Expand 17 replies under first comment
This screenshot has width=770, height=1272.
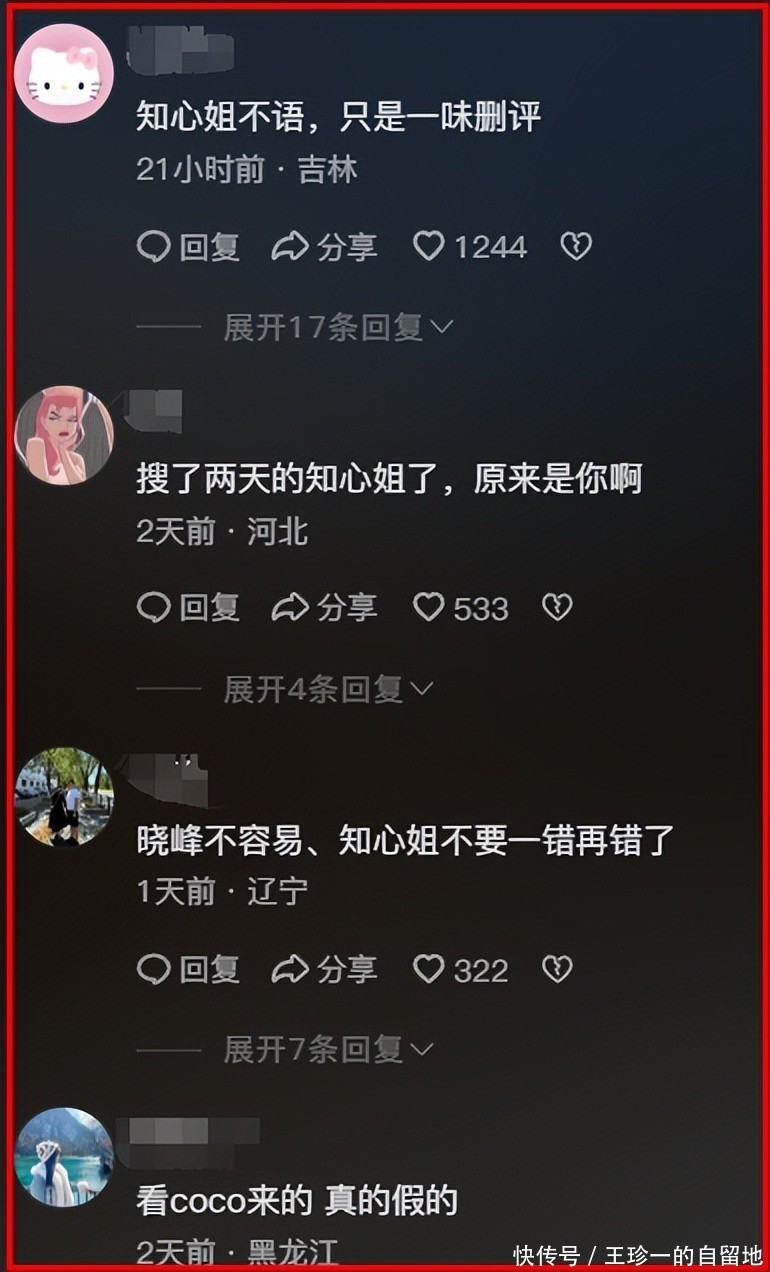[x=338, y=327]
